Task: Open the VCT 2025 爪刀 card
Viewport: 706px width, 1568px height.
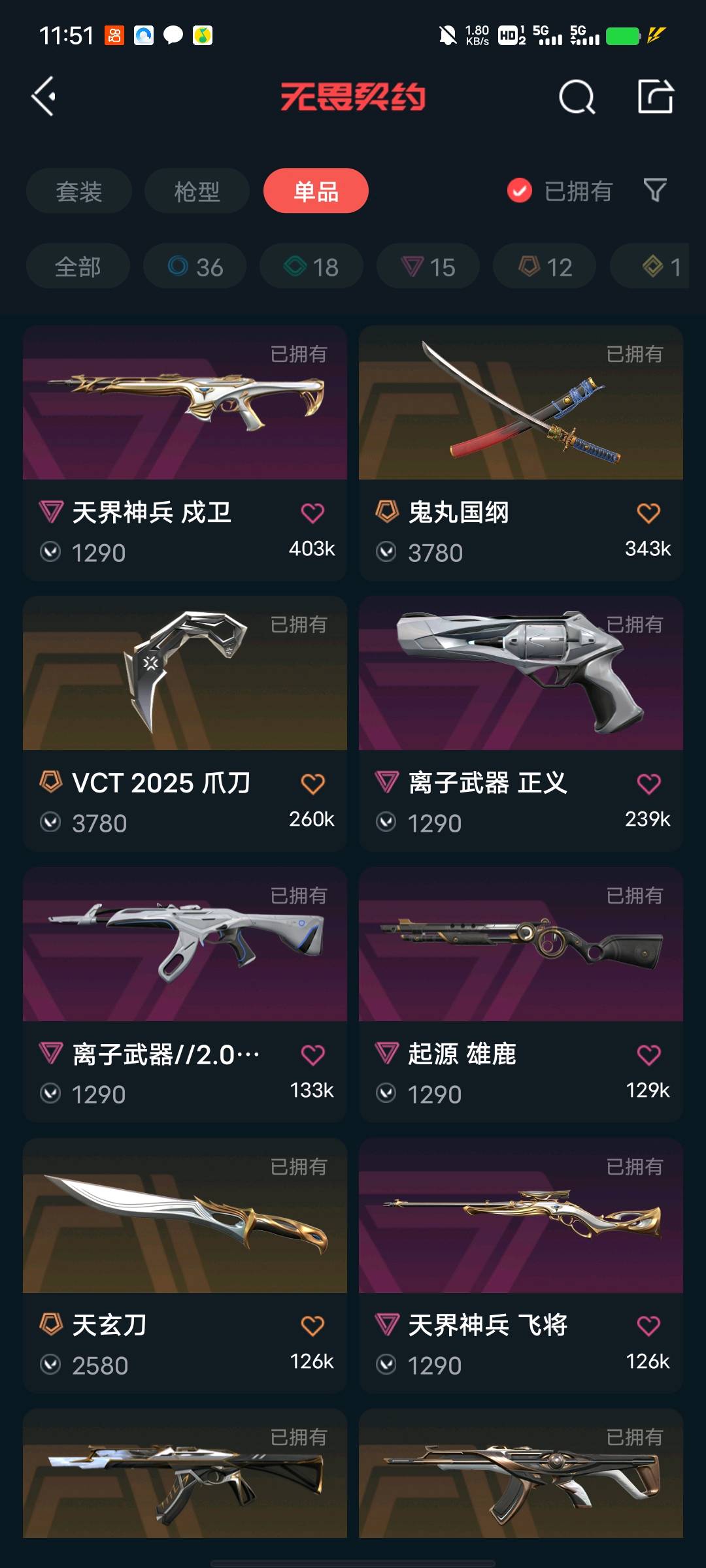Action: point(185,674)
